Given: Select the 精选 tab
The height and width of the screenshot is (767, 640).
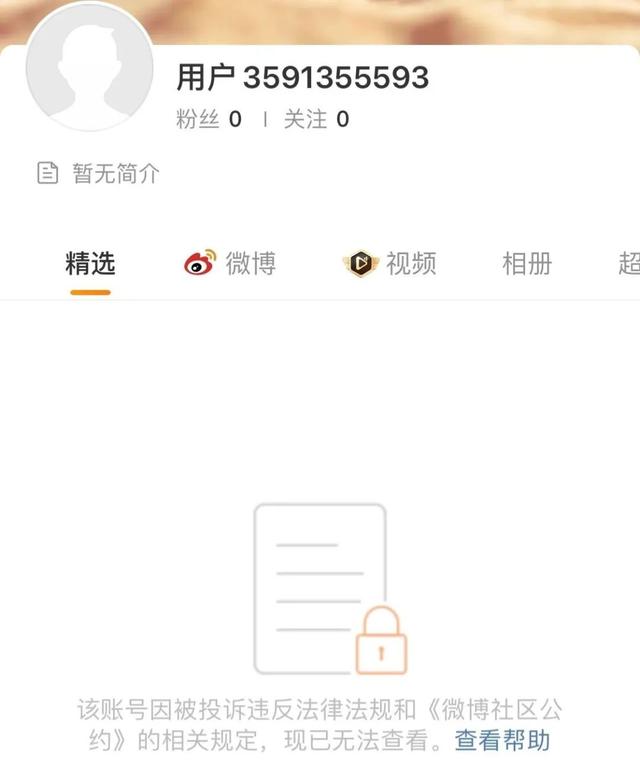Looking at the screenshot, I should [x=90, y=264].
